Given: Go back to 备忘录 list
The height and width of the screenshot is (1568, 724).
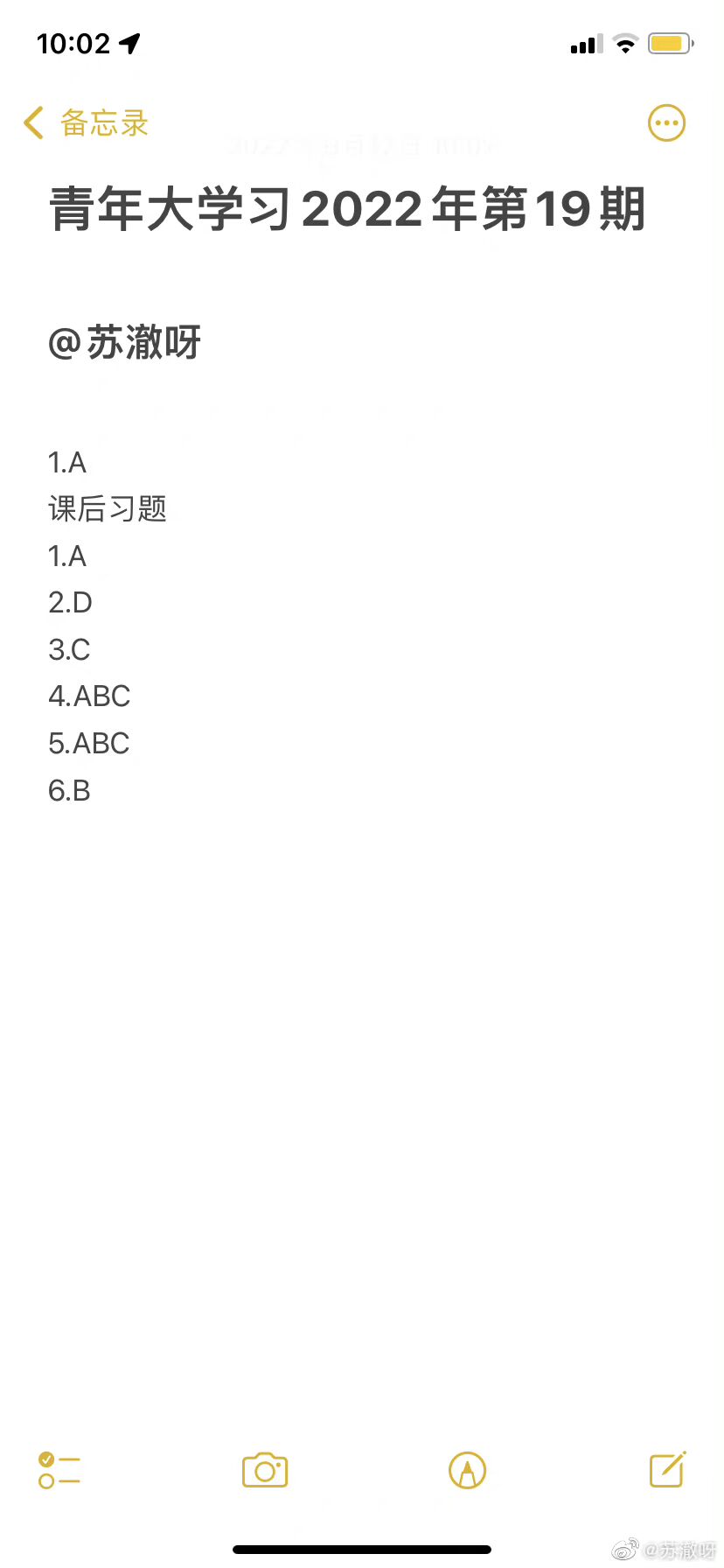Looking at the screenshot, I should click(x=86, y=123).
